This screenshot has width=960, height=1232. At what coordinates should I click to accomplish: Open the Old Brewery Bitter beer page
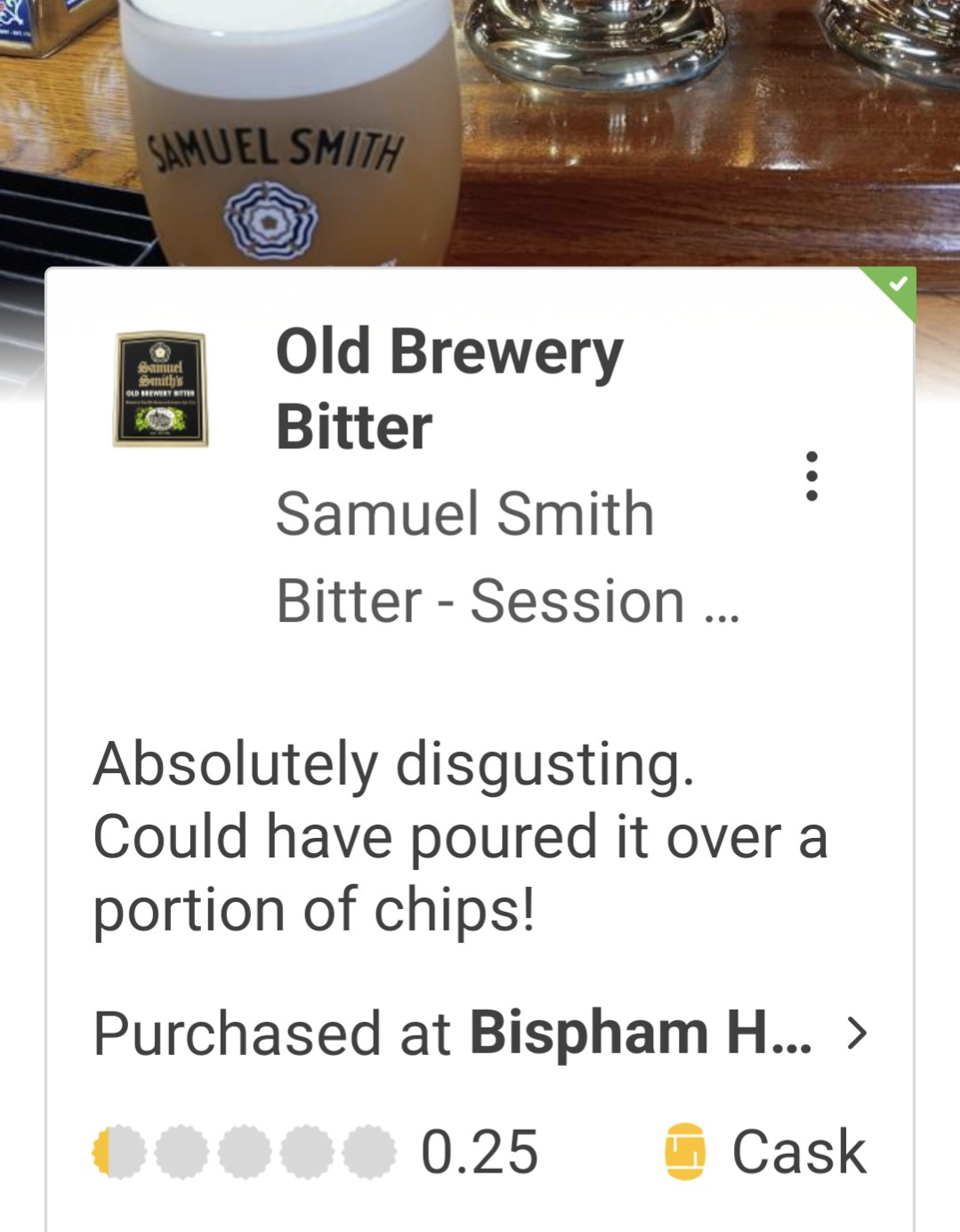tap(449, 388)
